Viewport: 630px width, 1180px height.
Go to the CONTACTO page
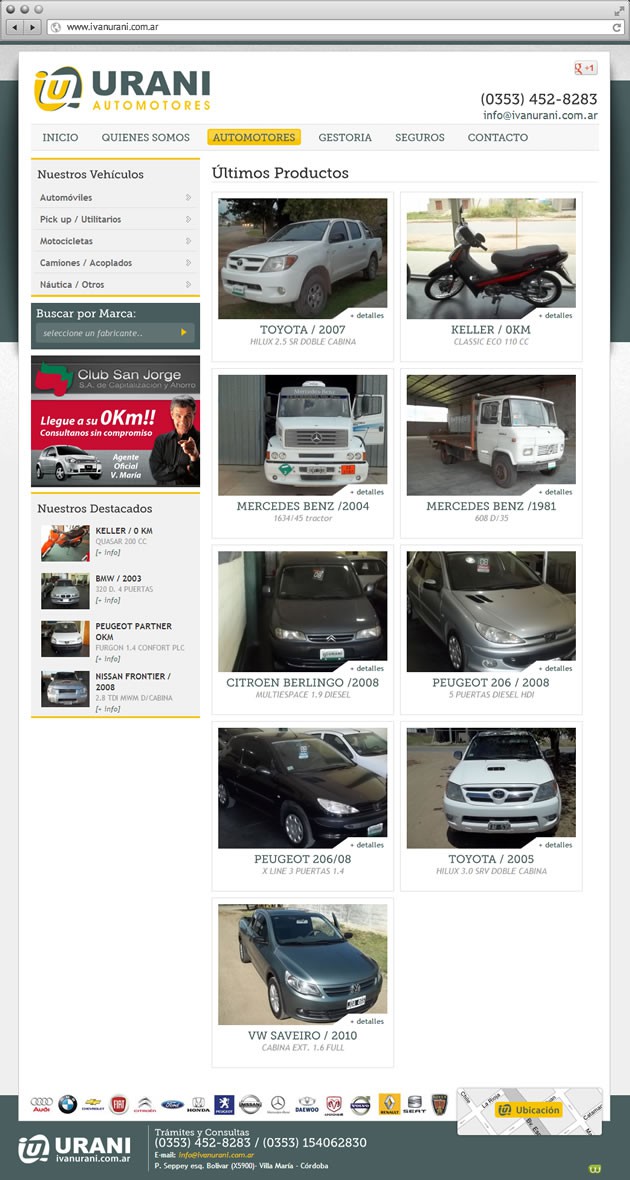coord(497,138)
